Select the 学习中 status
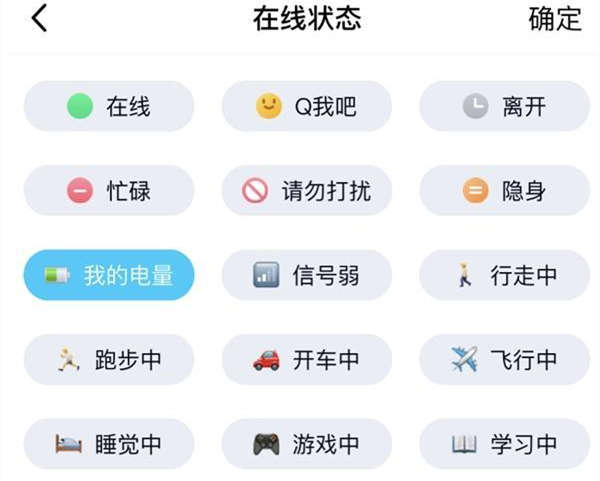Image resolution: width=600 pixels, height=481 pixels. pos(504,443)
